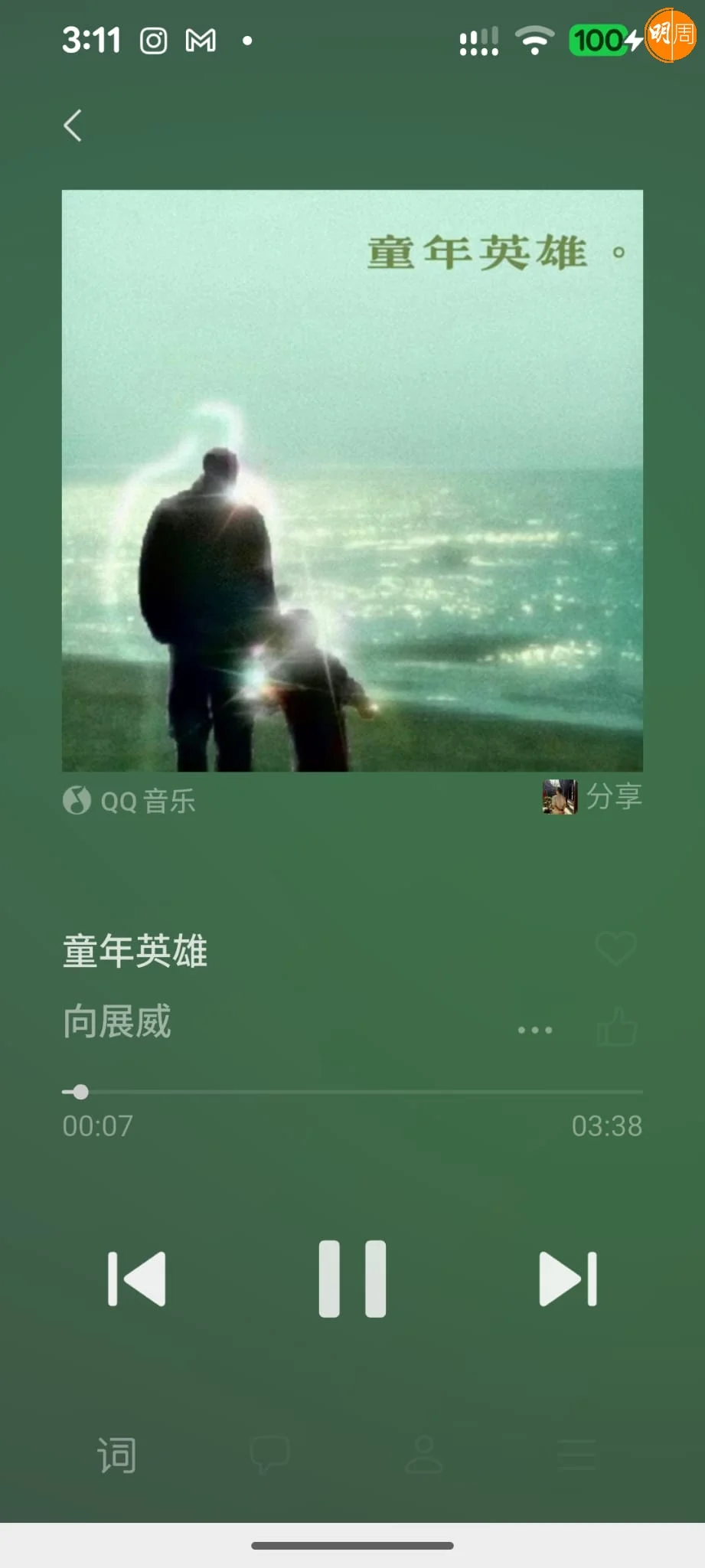The height and width of the screenshot is (1568, 705).
Task: Give the song a thumbs up
Action: (x=617, y=1027)
